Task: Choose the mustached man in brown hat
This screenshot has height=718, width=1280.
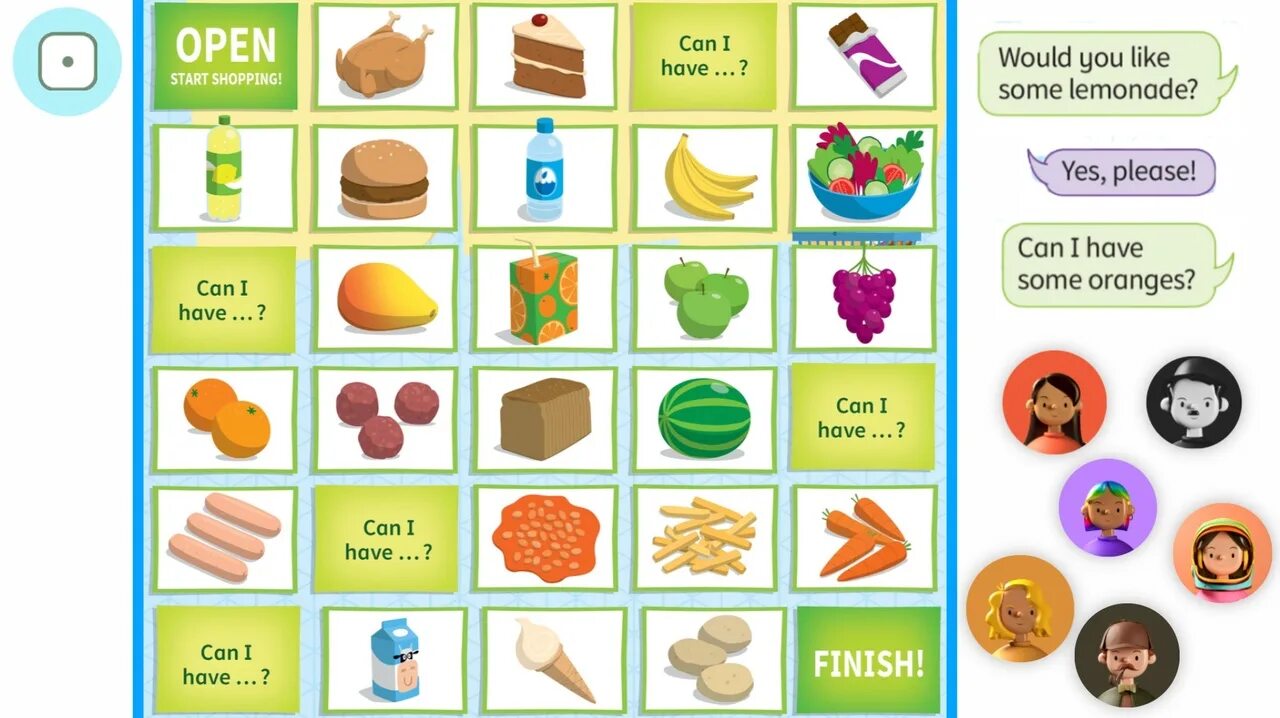Action: point(1127,656)
